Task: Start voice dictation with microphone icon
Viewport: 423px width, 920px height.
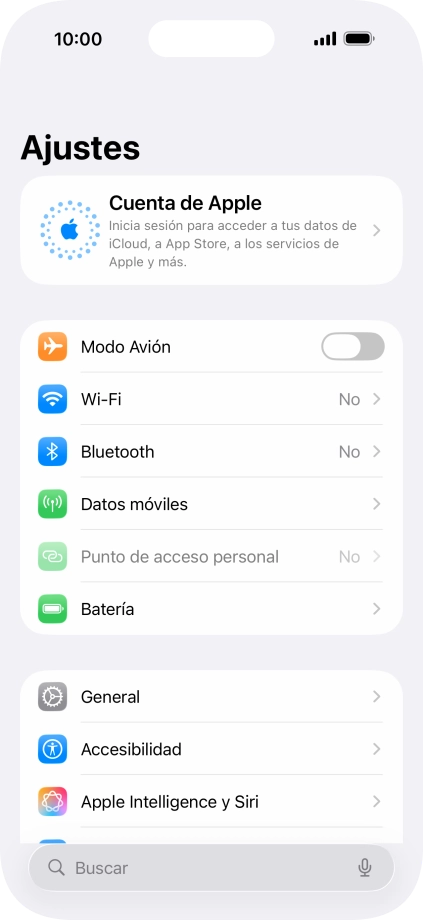Action: (x=365, y=868)
